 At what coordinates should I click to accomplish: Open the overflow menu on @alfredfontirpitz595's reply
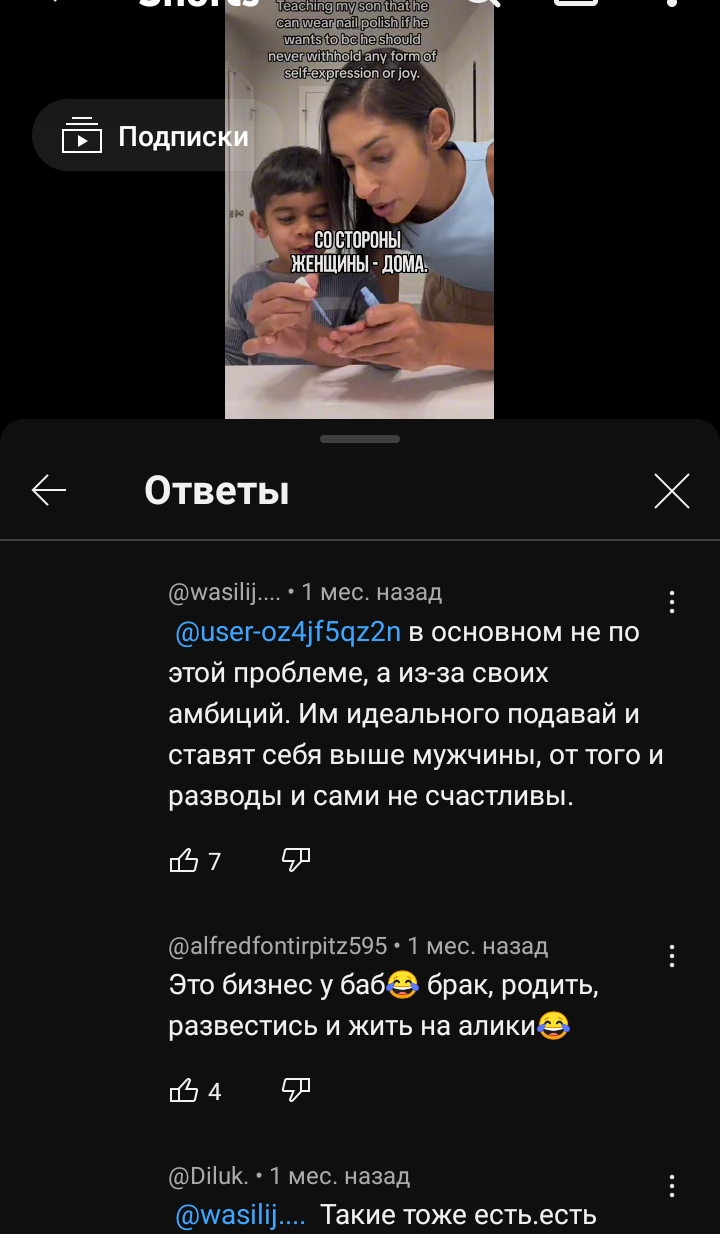[x=672, y=955]
